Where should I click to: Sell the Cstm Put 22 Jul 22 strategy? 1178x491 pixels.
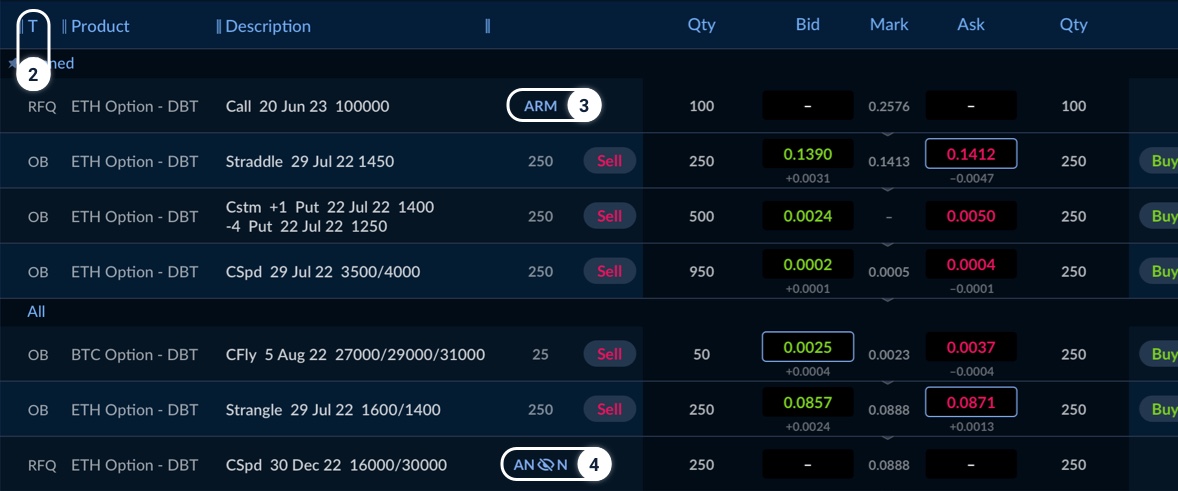click(x=609, y=216)
